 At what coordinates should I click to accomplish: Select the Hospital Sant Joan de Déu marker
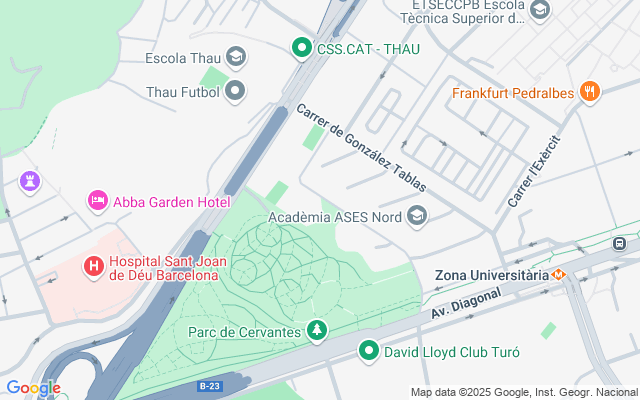pos(93,266)
